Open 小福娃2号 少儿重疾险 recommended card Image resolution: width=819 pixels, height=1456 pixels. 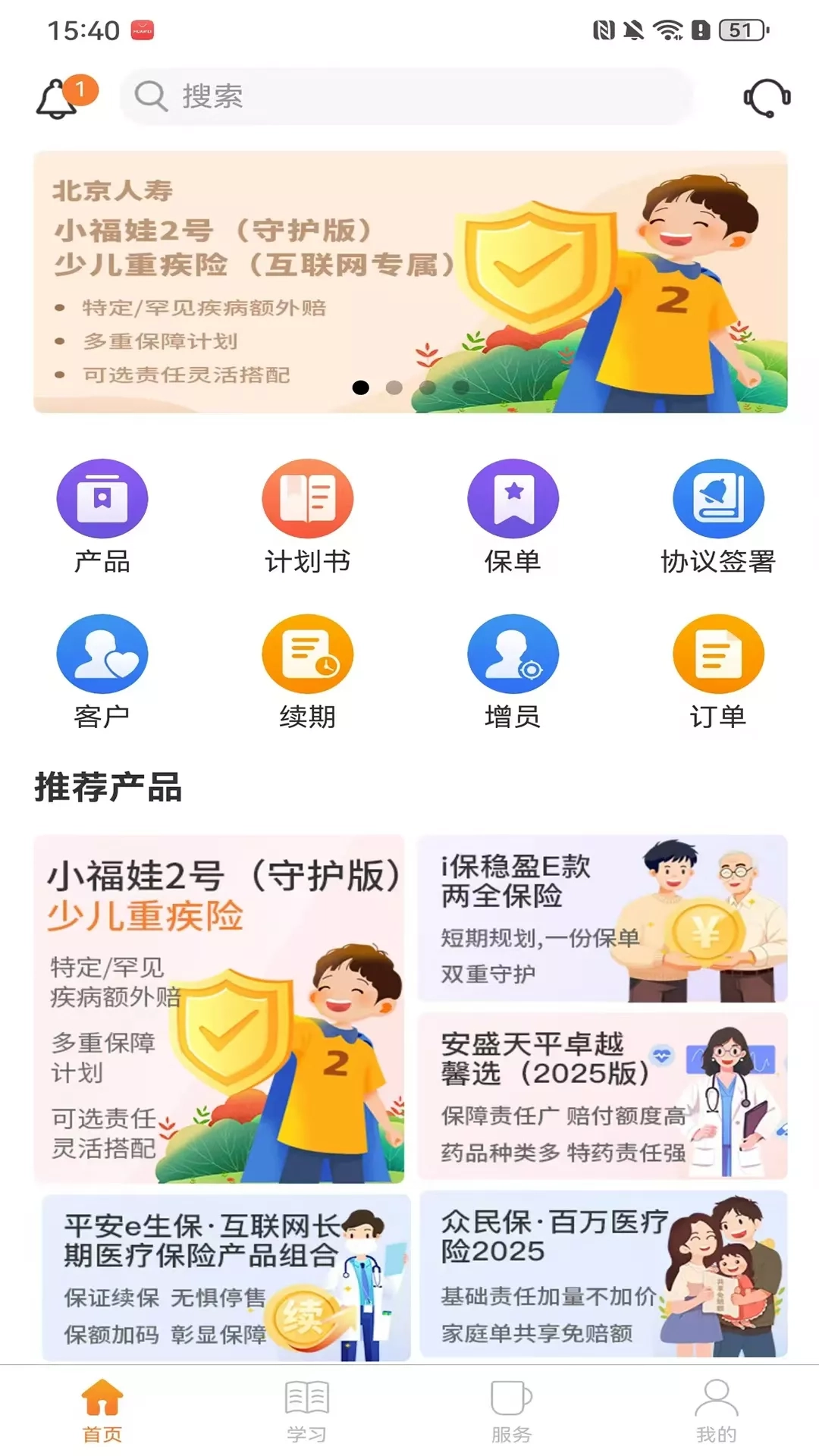(x=219, y=1009)
